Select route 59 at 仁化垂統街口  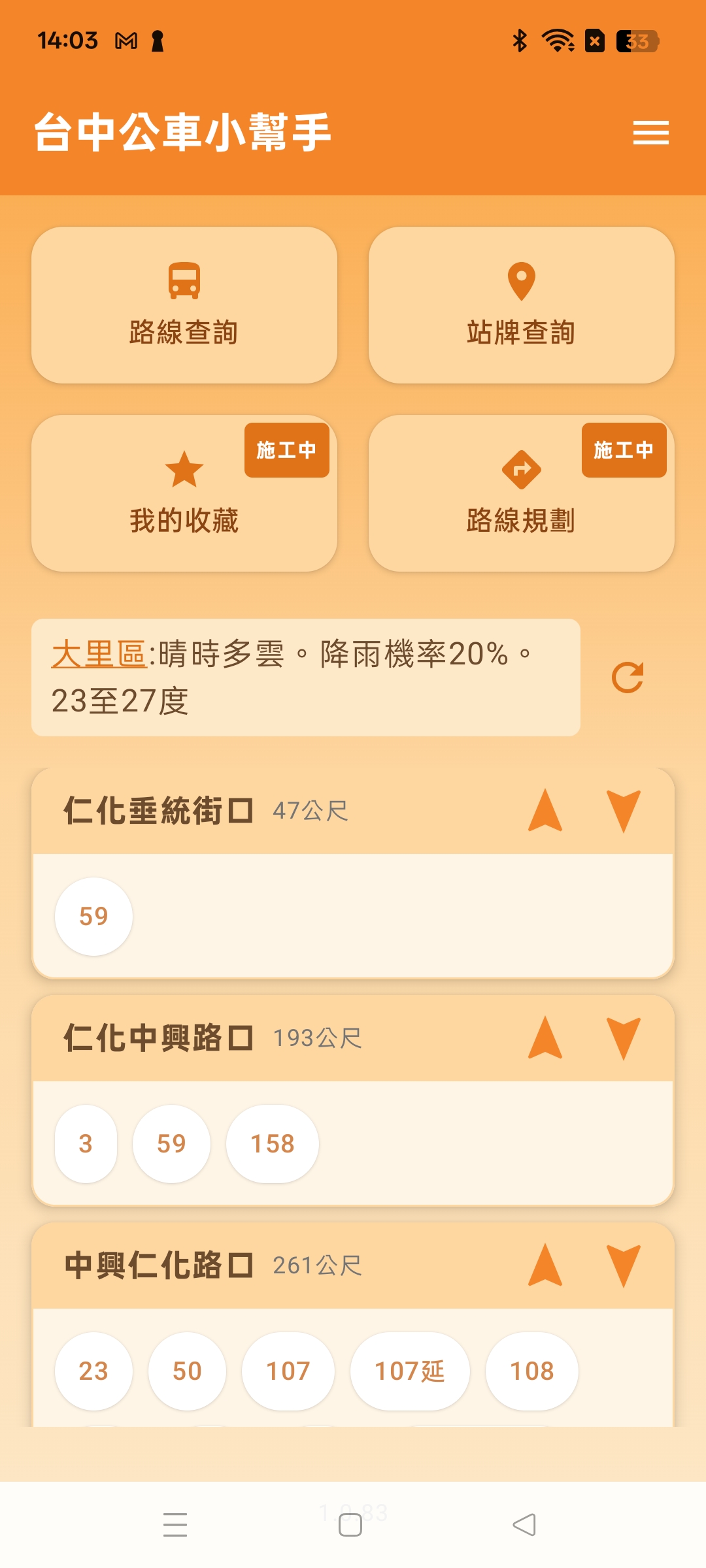[x=93, y=916]
